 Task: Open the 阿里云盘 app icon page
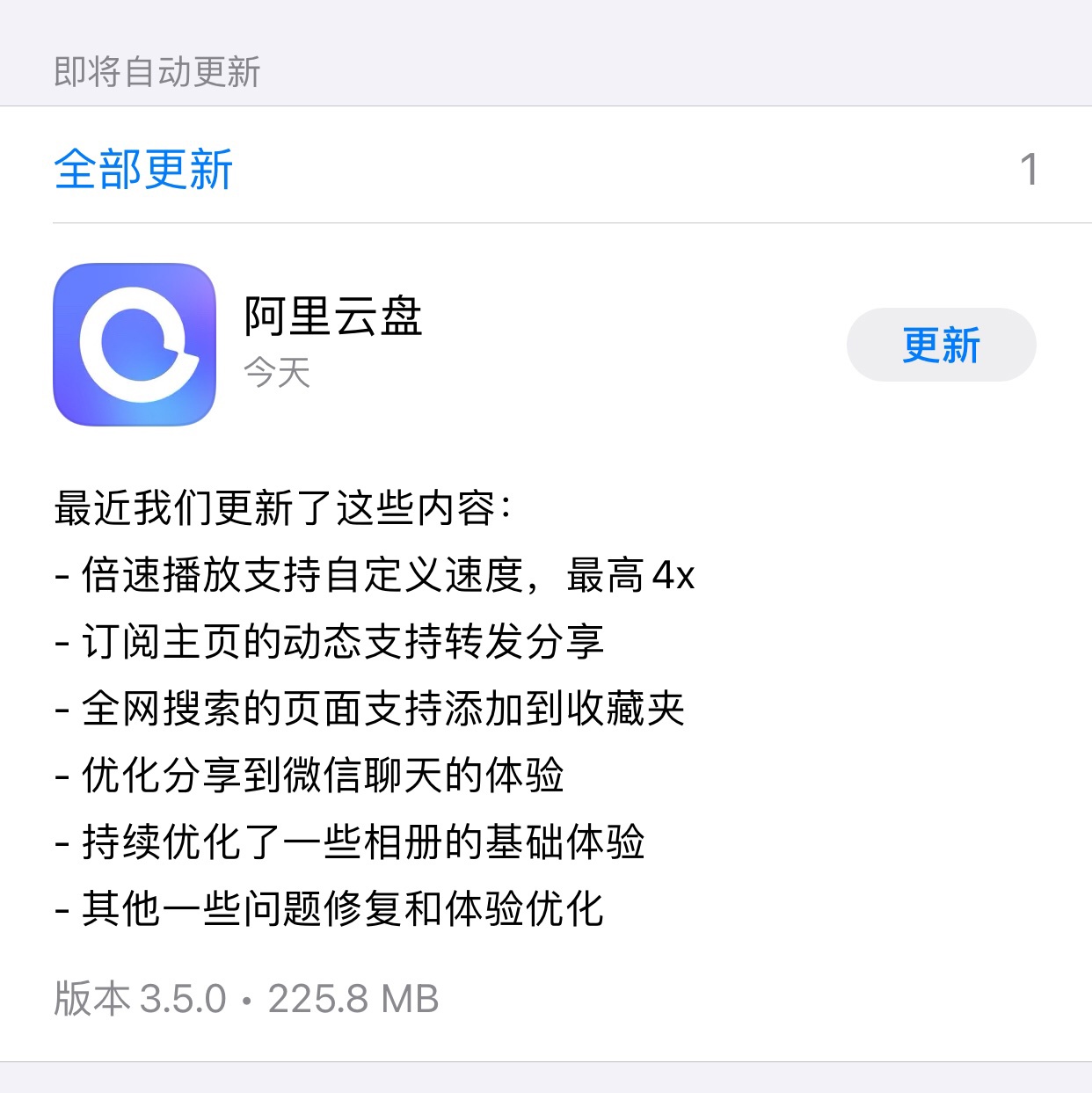[x=135, y=345]
